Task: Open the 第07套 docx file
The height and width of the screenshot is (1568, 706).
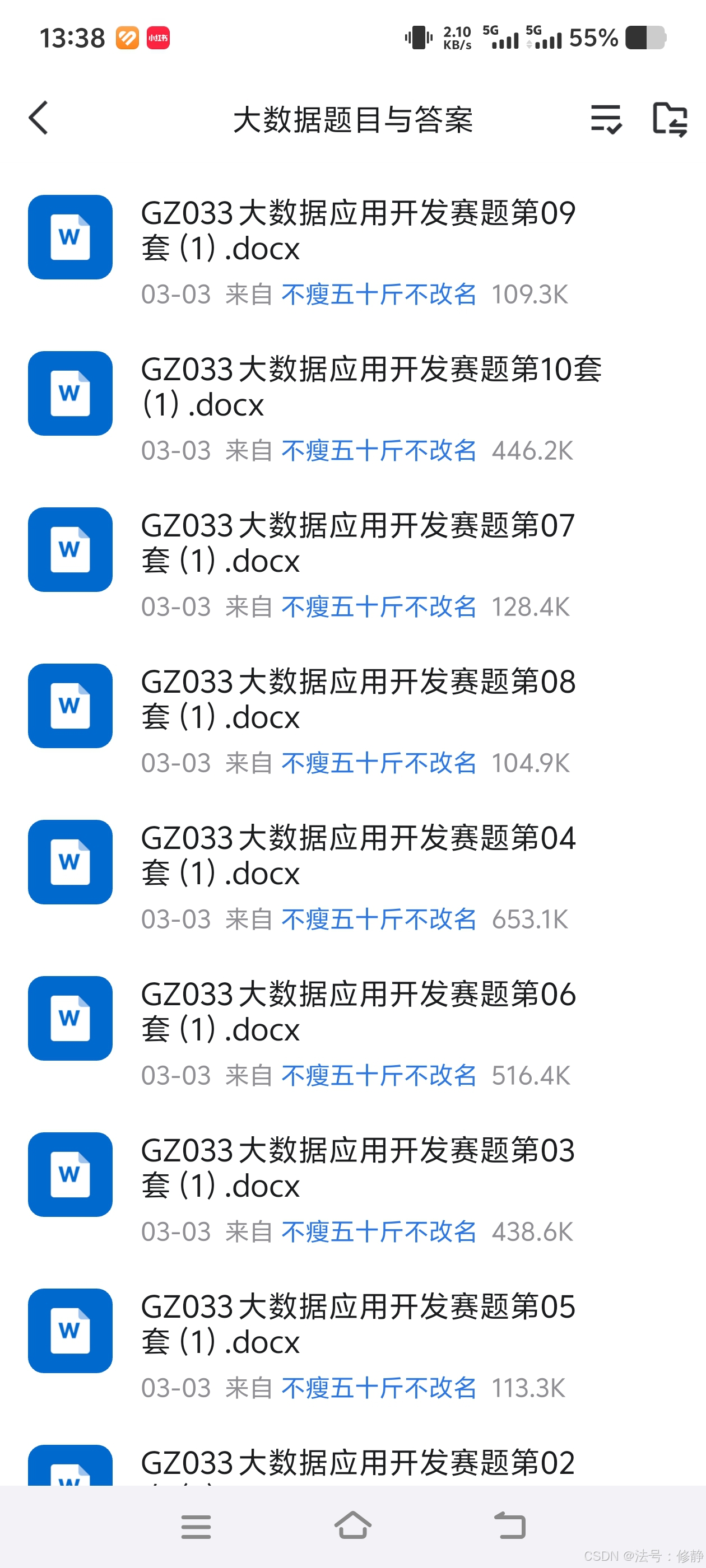Action: 357,544
